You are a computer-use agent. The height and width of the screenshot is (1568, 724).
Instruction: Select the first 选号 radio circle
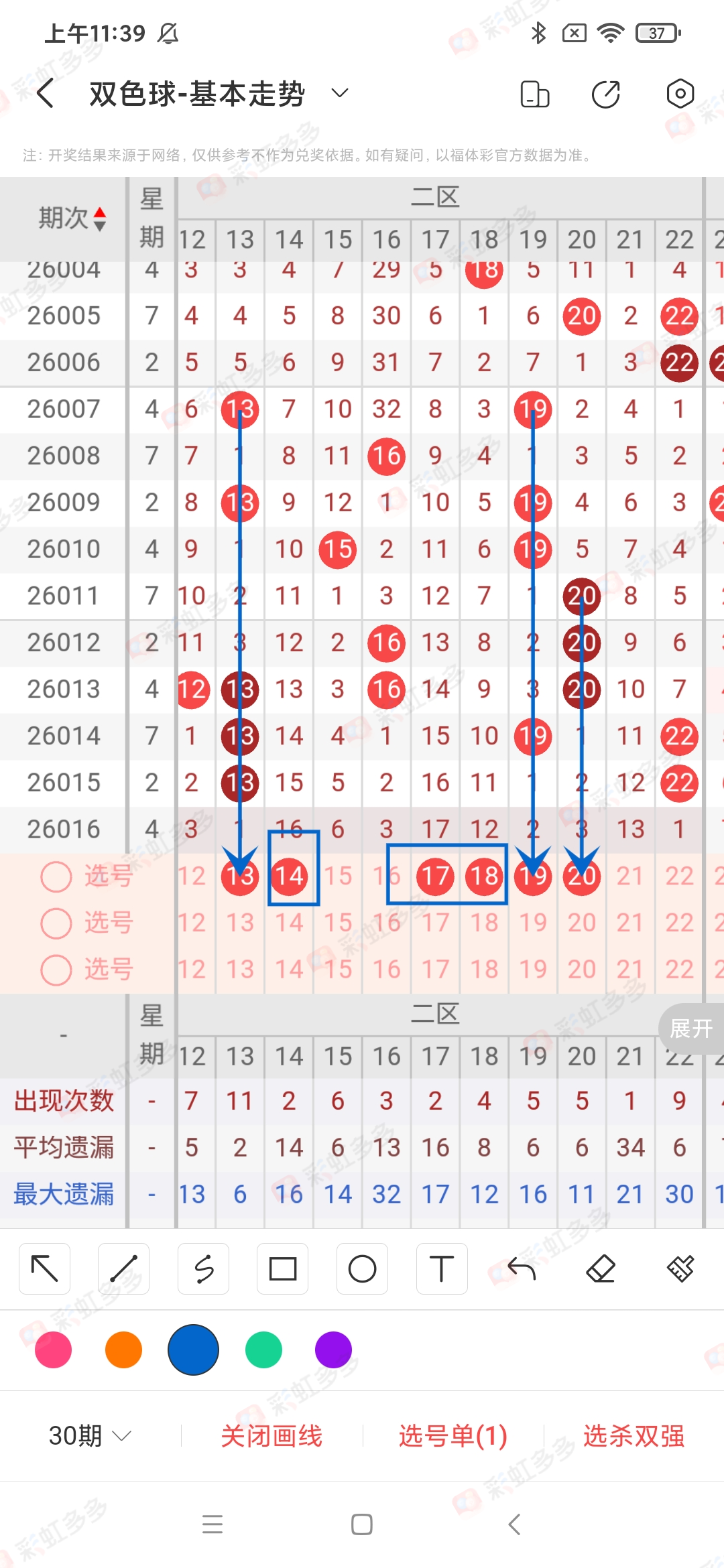(x=56, y=876)
